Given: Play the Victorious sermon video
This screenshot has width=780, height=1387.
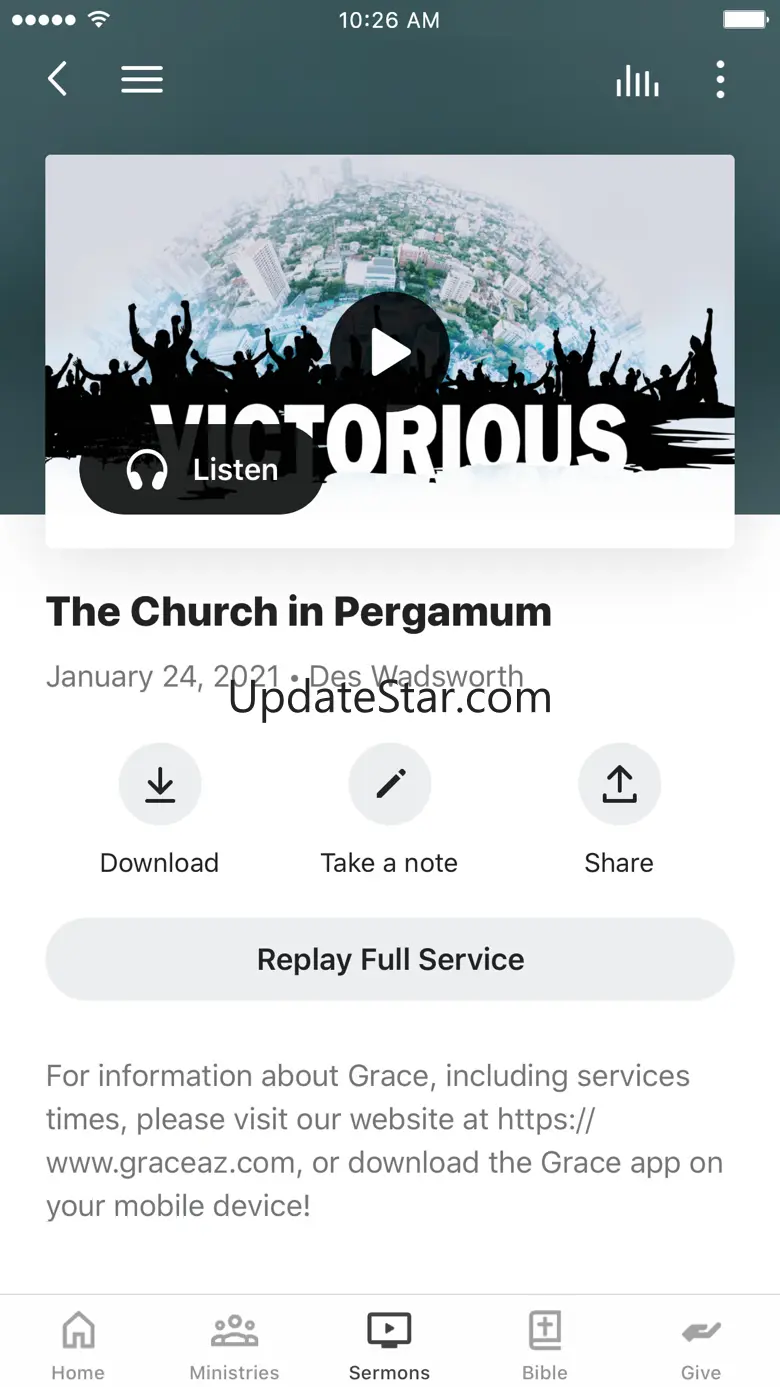Looking at the screenshot, I should 389,352.
